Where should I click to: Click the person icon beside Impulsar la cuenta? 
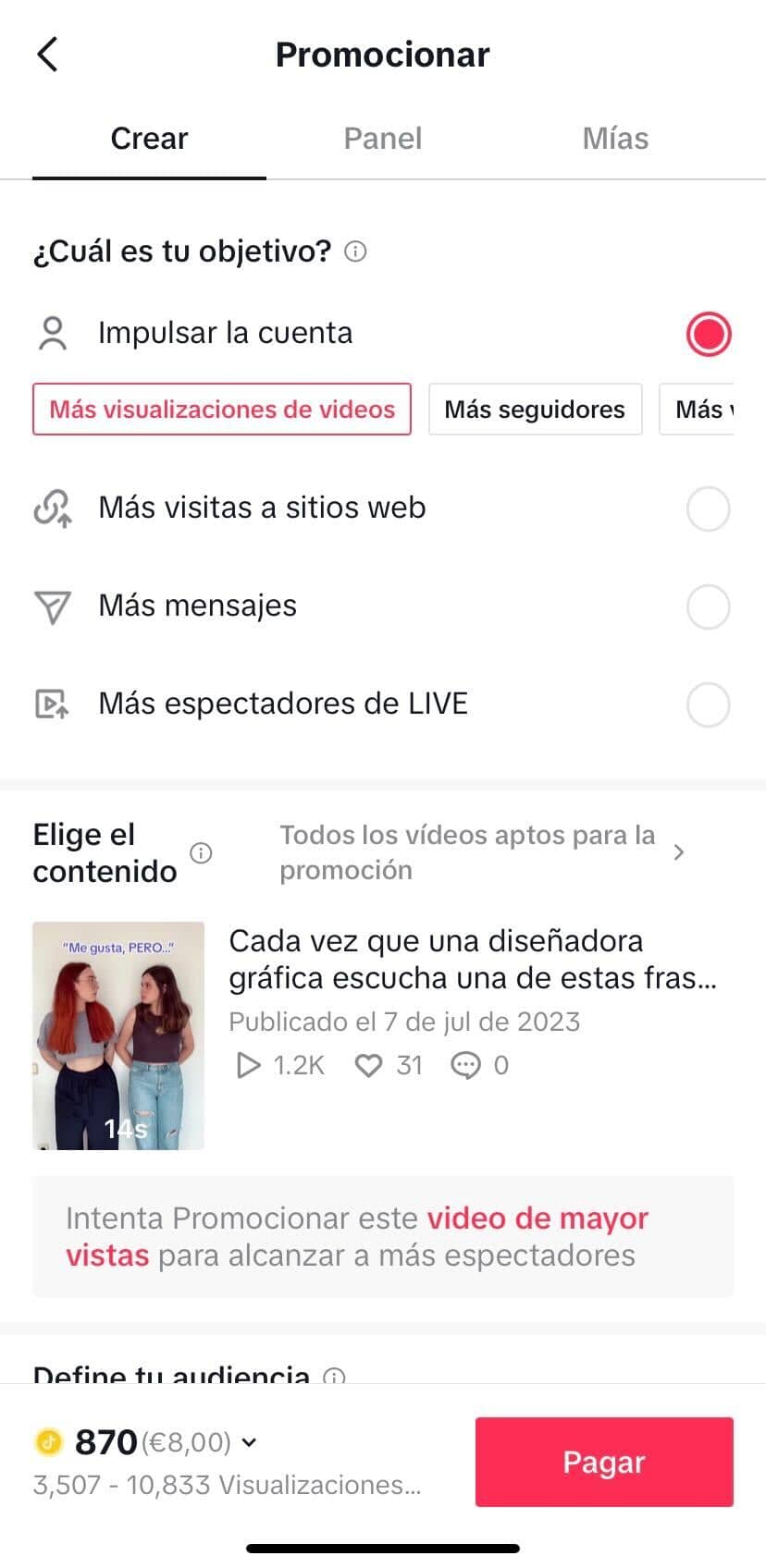click(x=53, y=333)
